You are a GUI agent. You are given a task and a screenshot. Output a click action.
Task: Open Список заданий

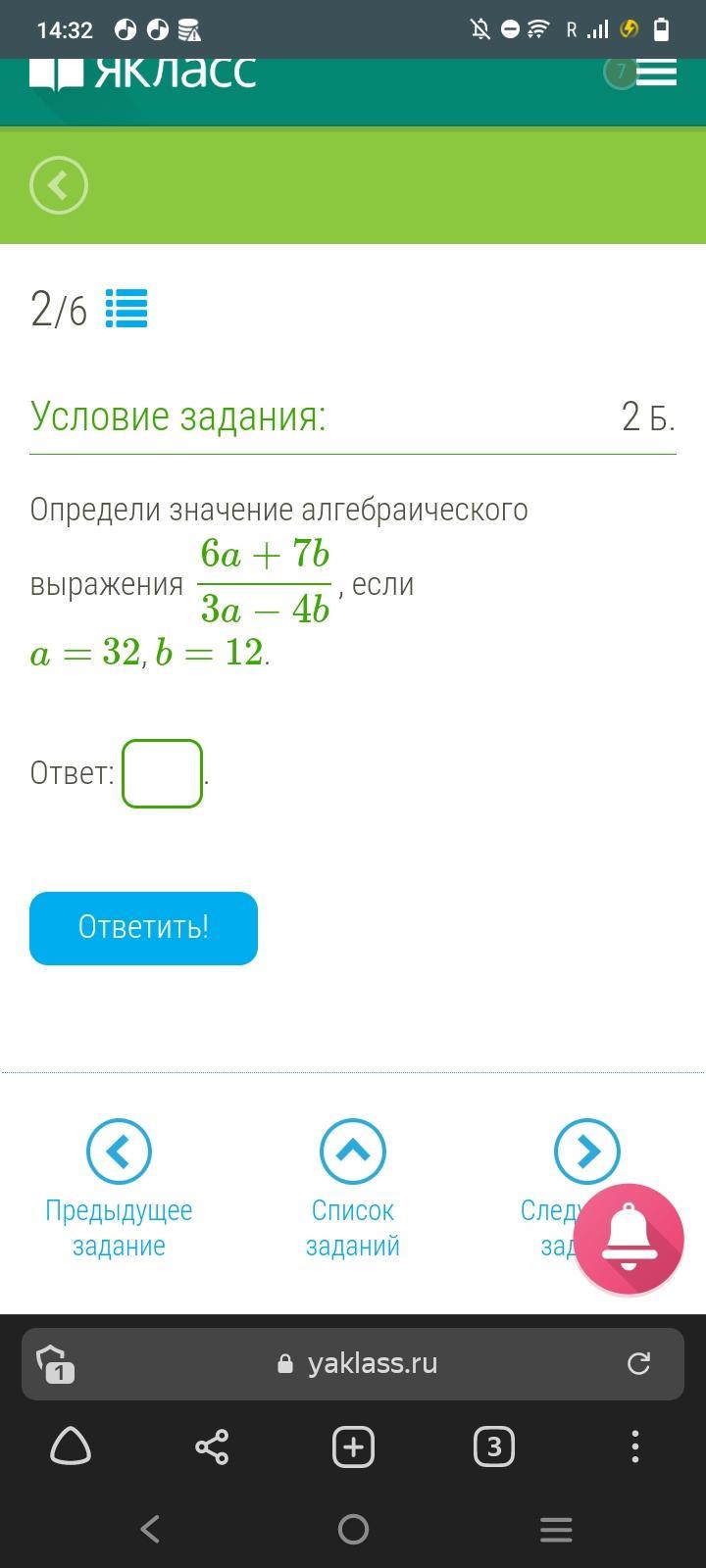(x=353, y=1190)
